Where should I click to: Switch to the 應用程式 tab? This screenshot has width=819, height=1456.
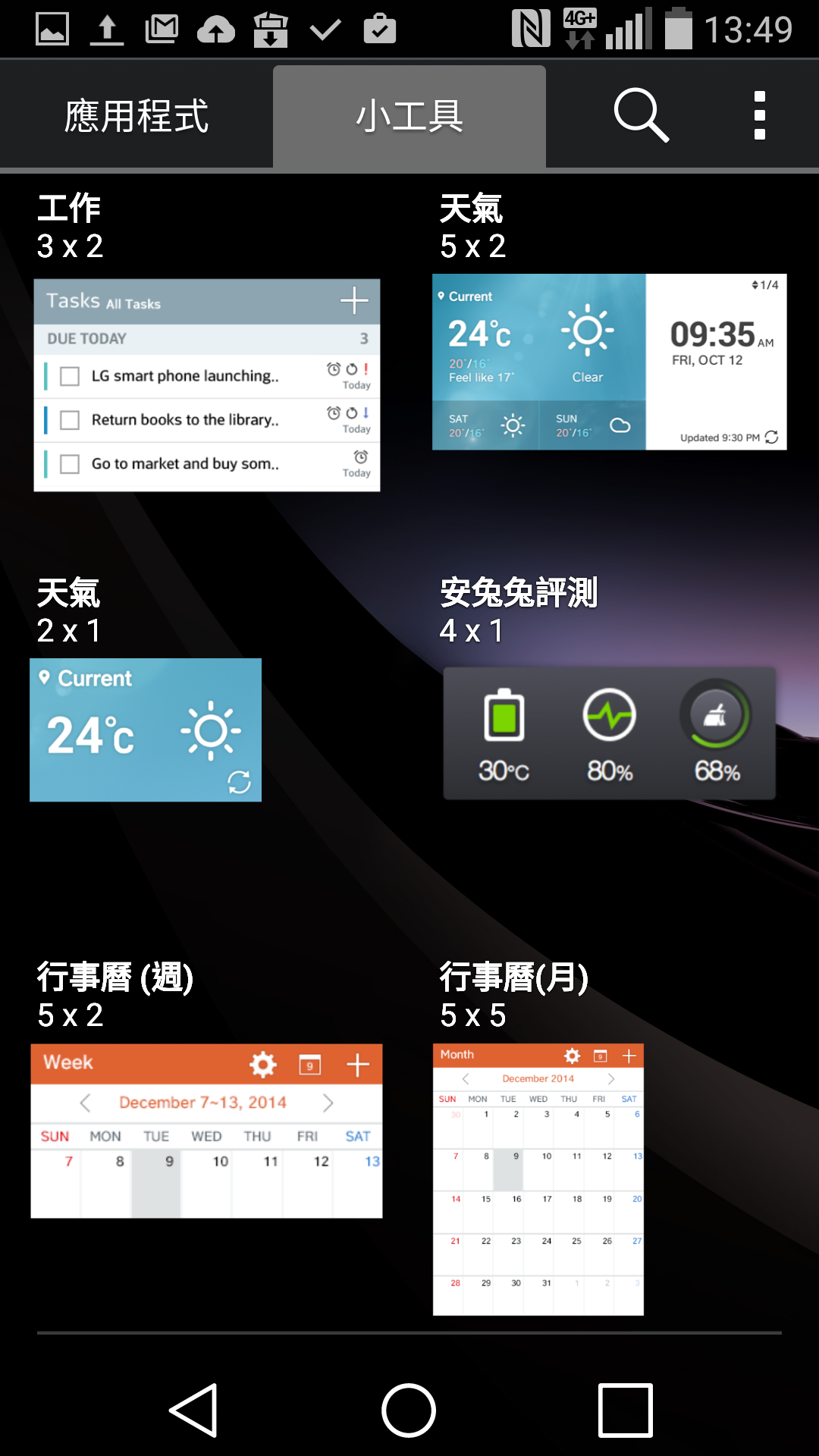[136, 116]
